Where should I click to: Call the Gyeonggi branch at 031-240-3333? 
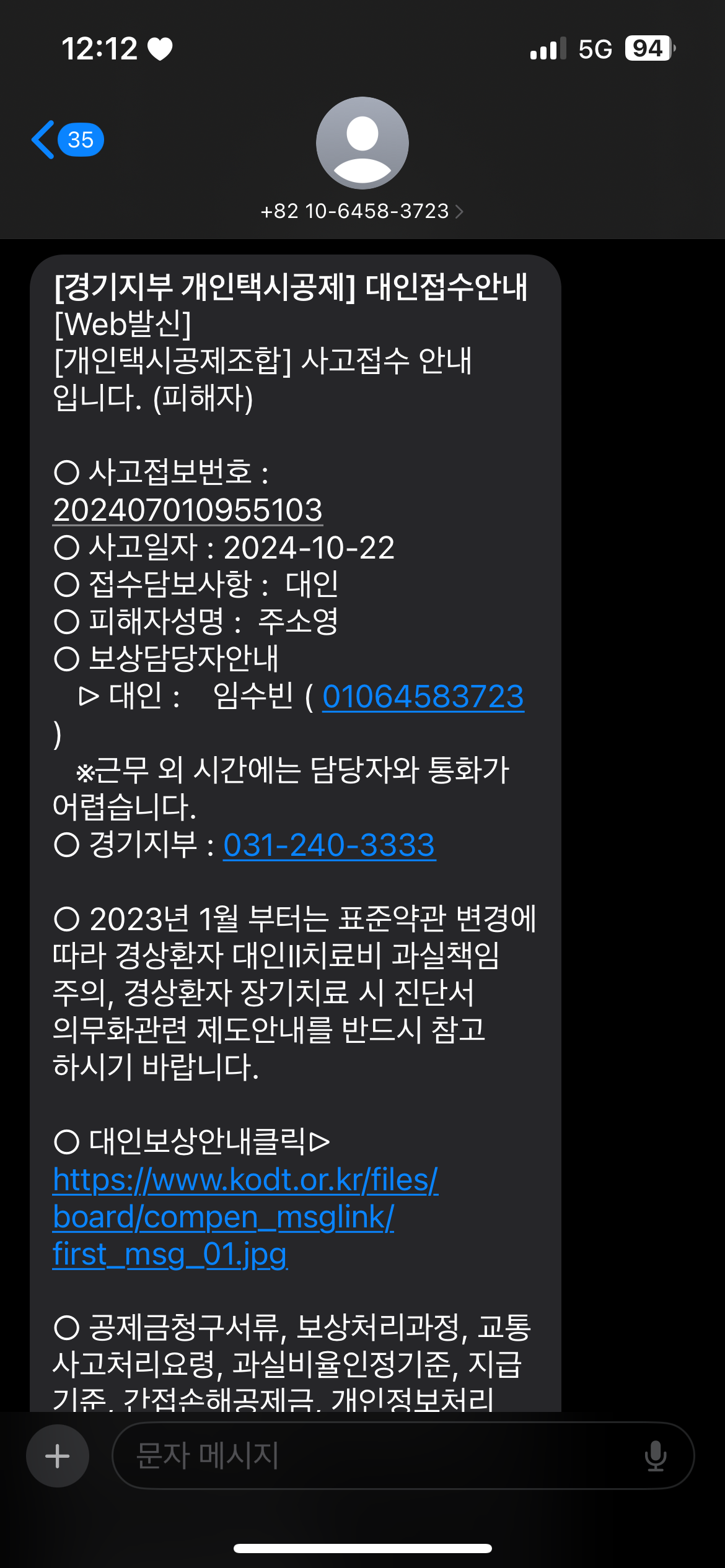(x=329, y=845)
